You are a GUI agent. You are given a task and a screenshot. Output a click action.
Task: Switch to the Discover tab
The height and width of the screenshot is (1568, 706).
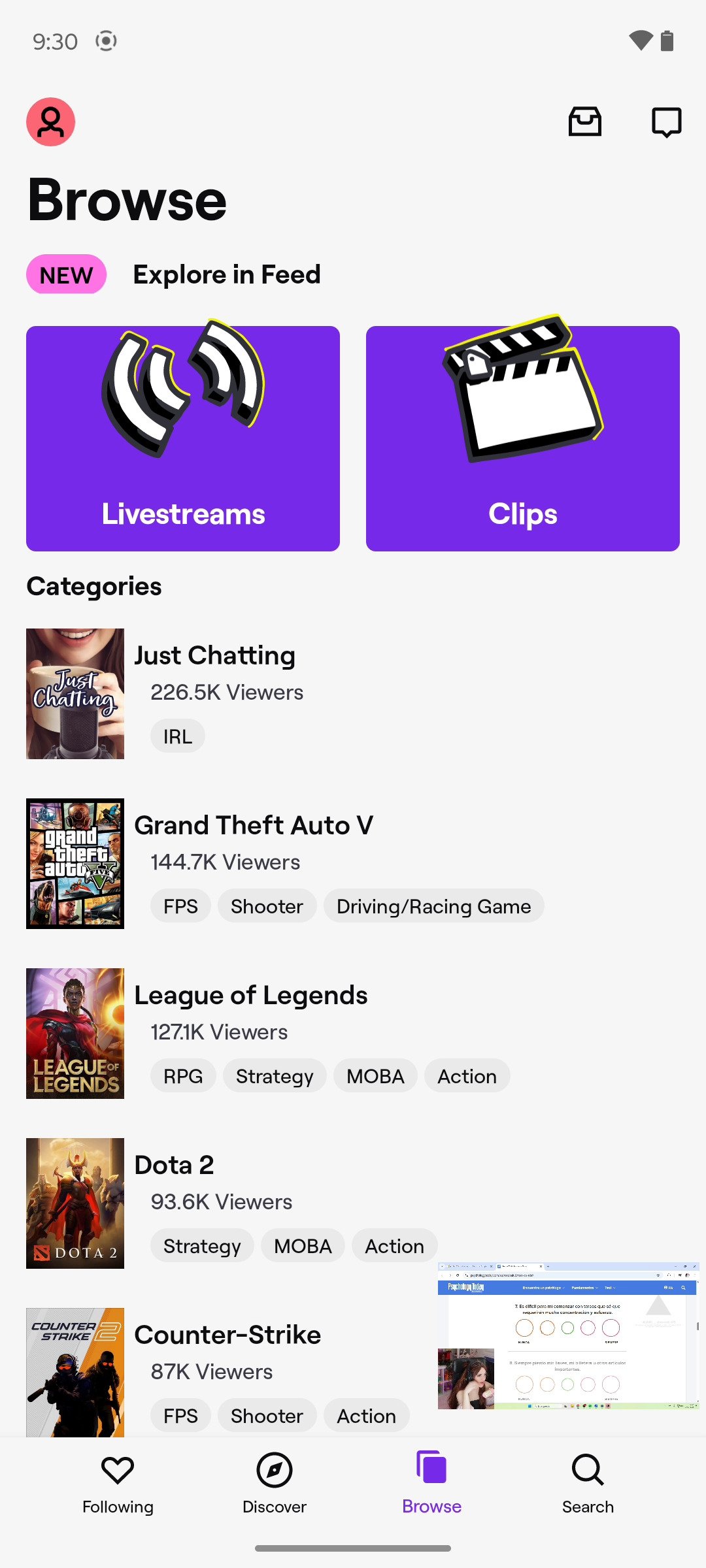[x=275, y=1483]
